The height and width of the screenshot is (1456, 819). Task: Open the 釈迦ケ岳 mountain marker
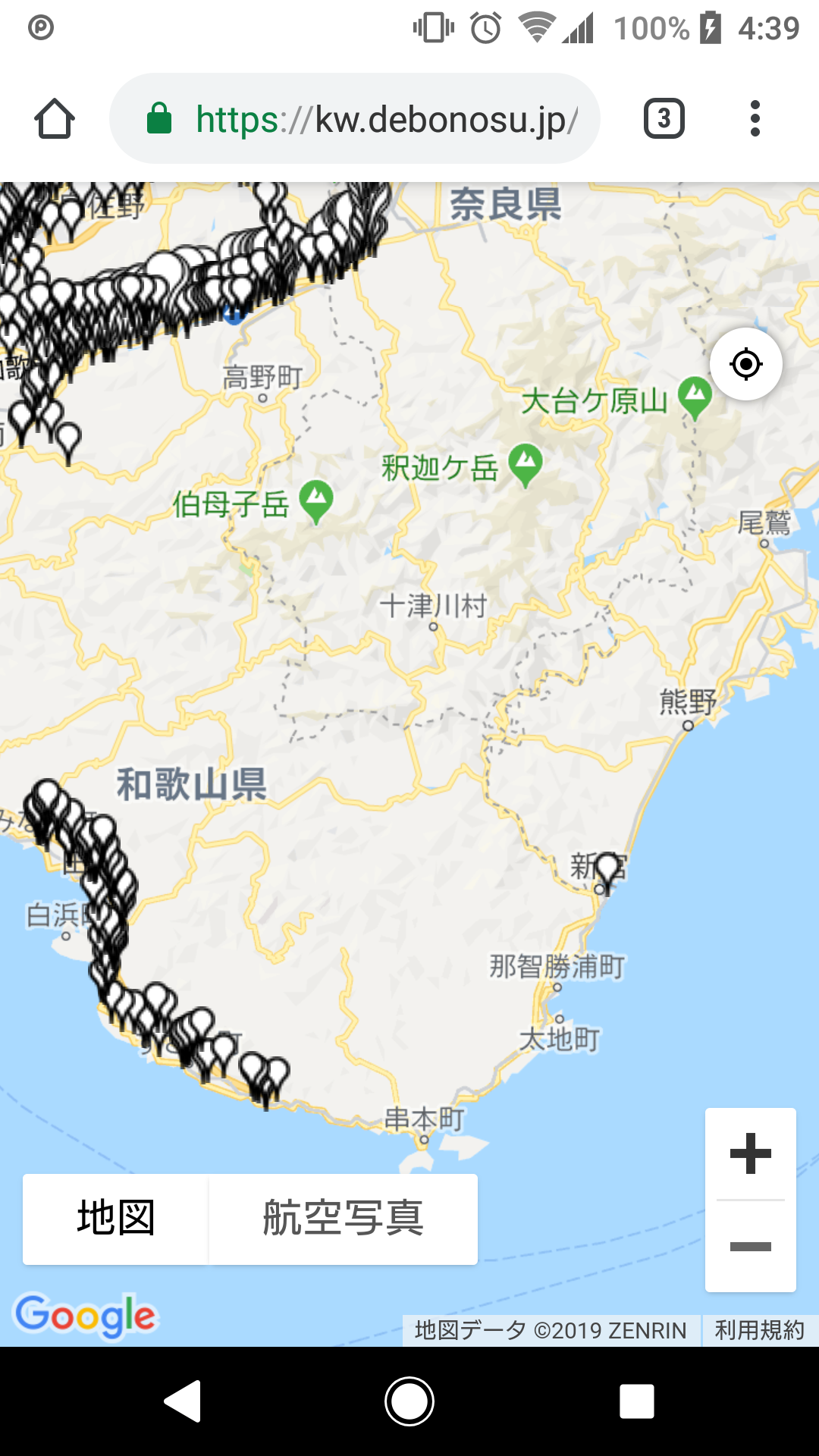[525, 463]
